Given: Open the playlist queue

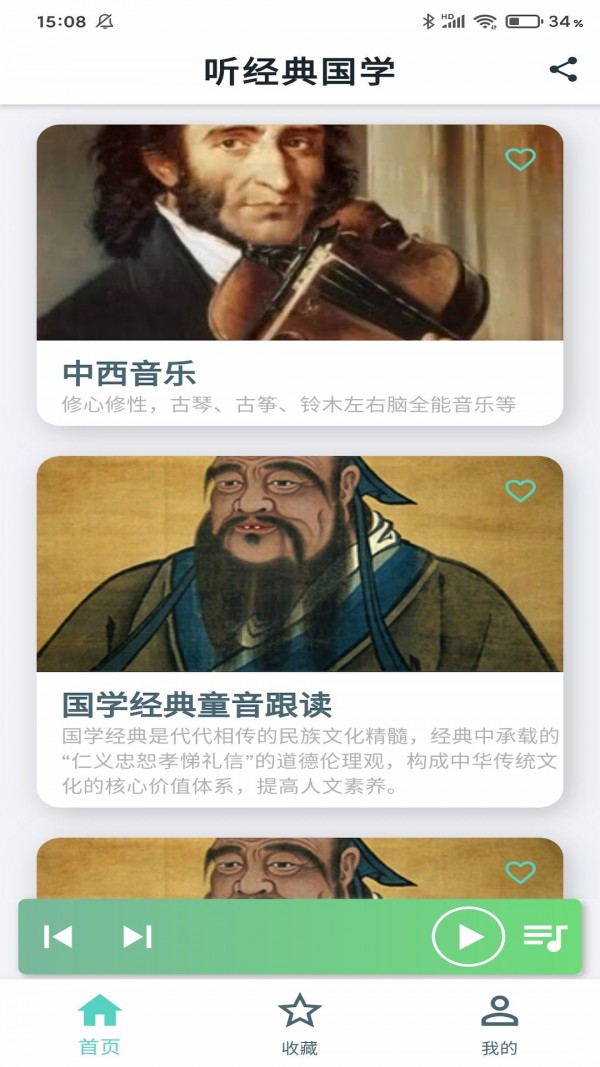Looking at the screenshot, I should 545,937.
